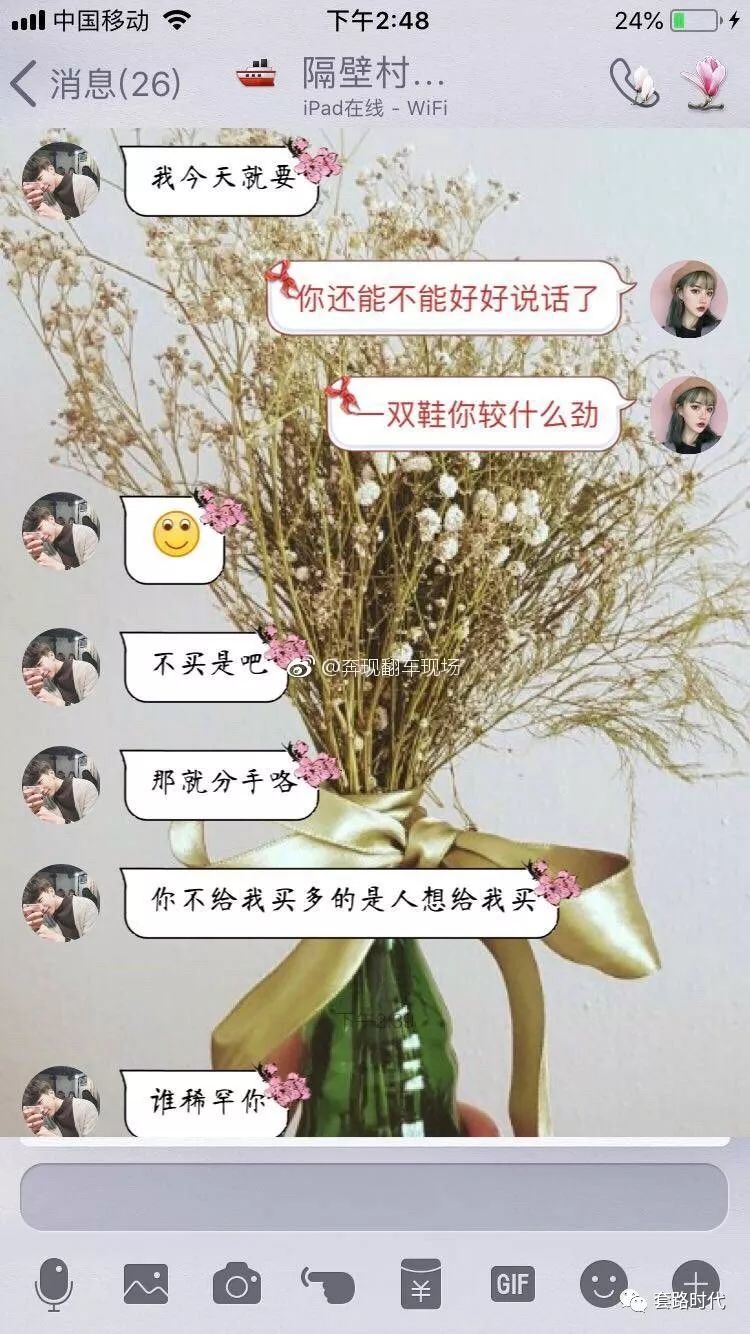Open the photo gallery picker
The height and width of the screenshot is (1334, 750).
146,1284
